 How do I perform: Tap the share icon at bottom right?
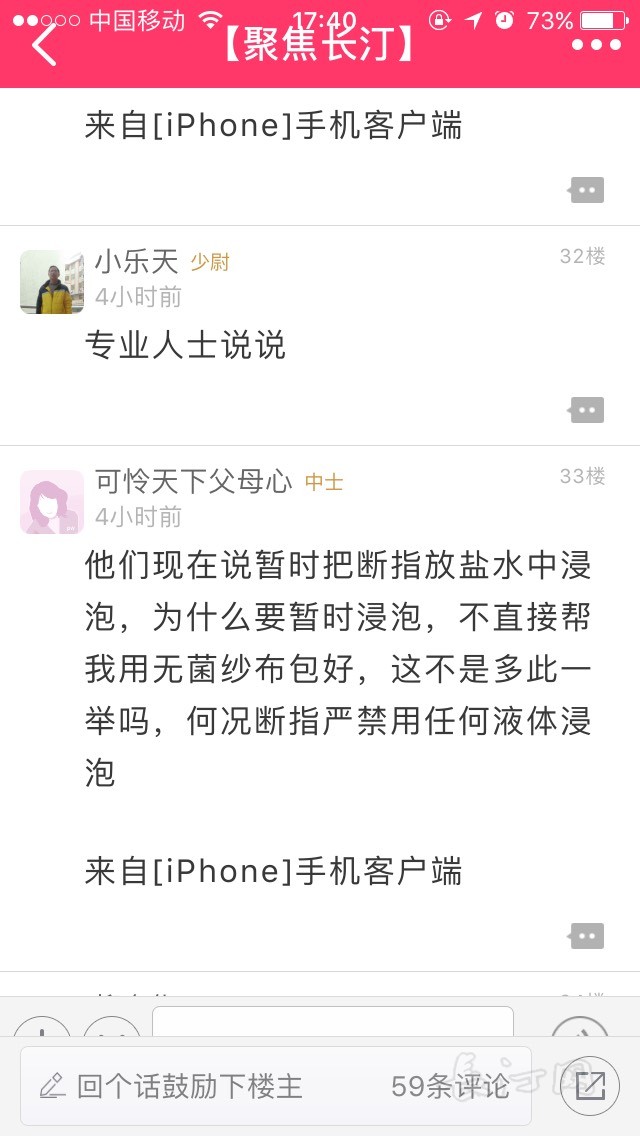pos(590,1085)
